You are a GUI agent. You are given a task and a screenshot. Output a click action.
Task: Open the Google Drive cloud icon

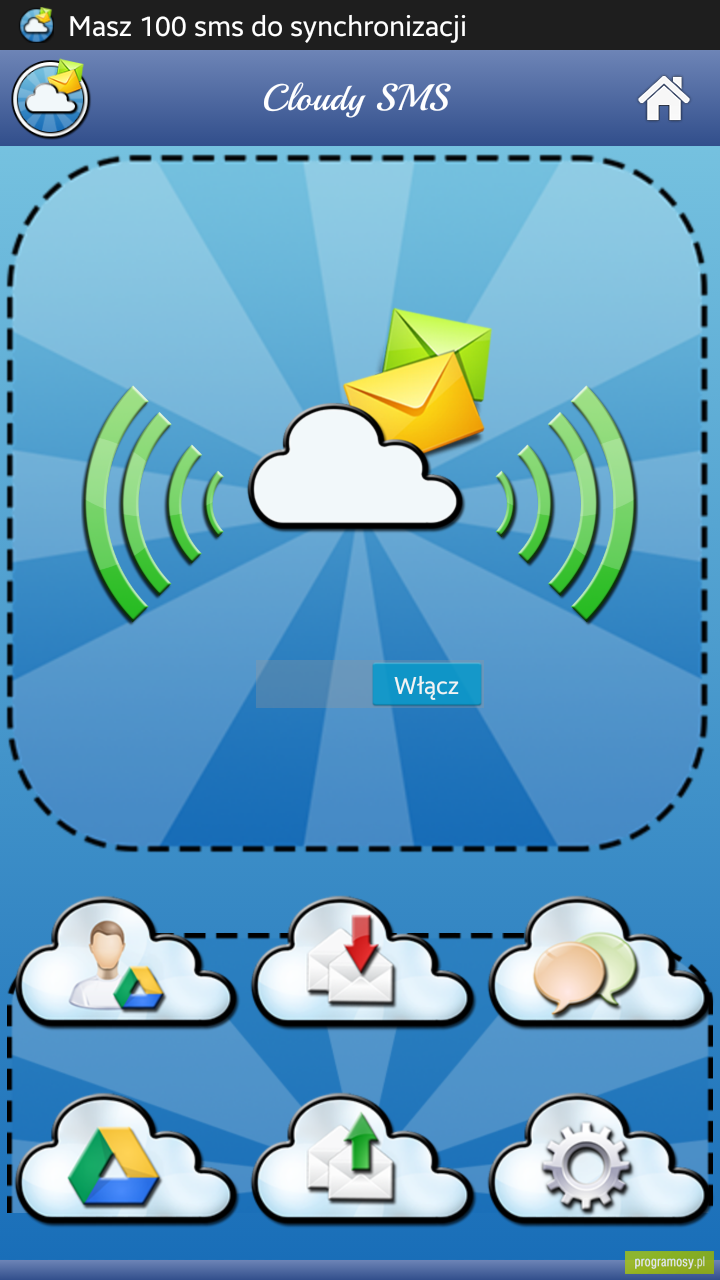[x=126, y=1160]
